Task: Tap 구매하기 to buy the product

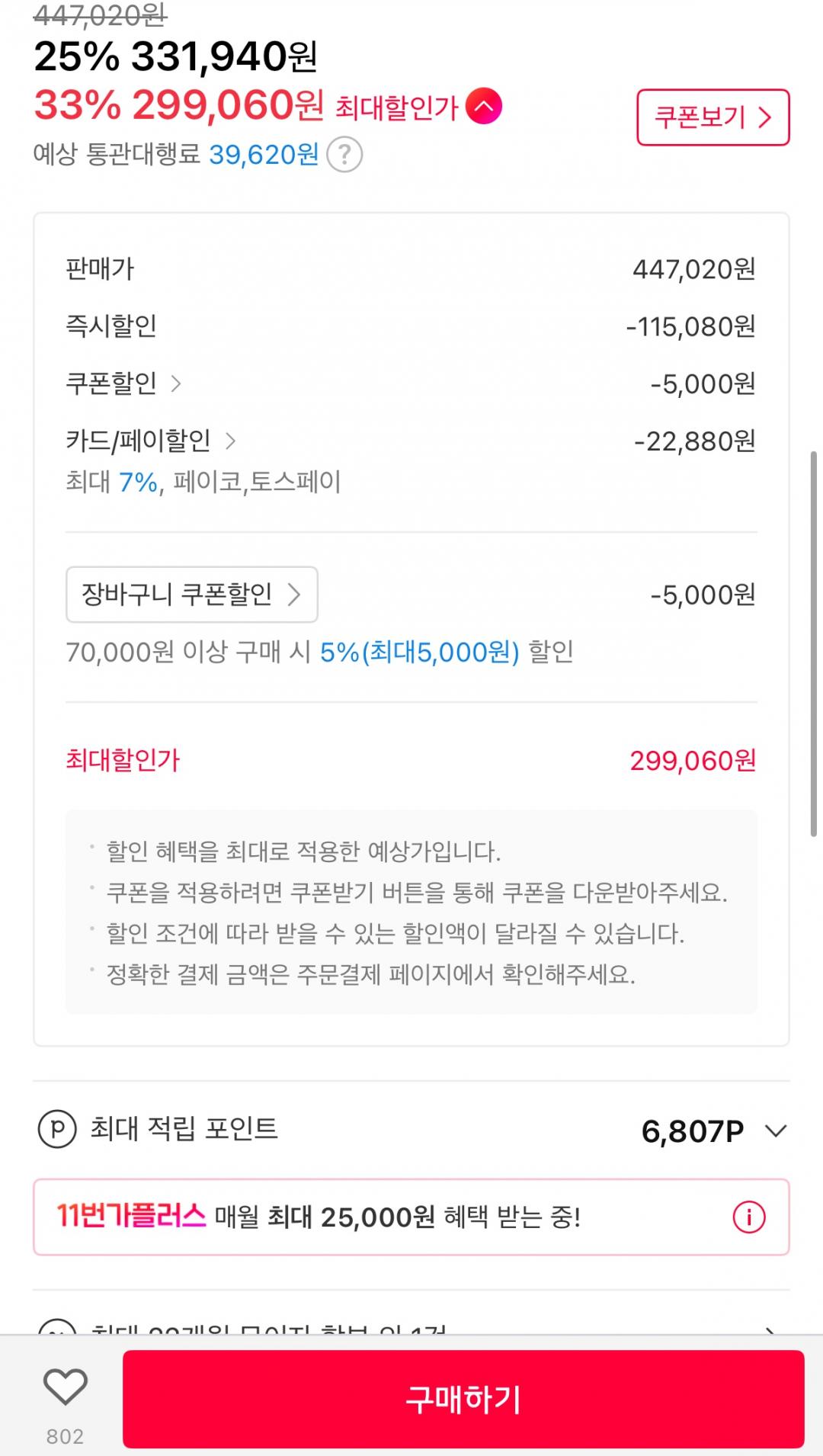Action: point(463,1399)
